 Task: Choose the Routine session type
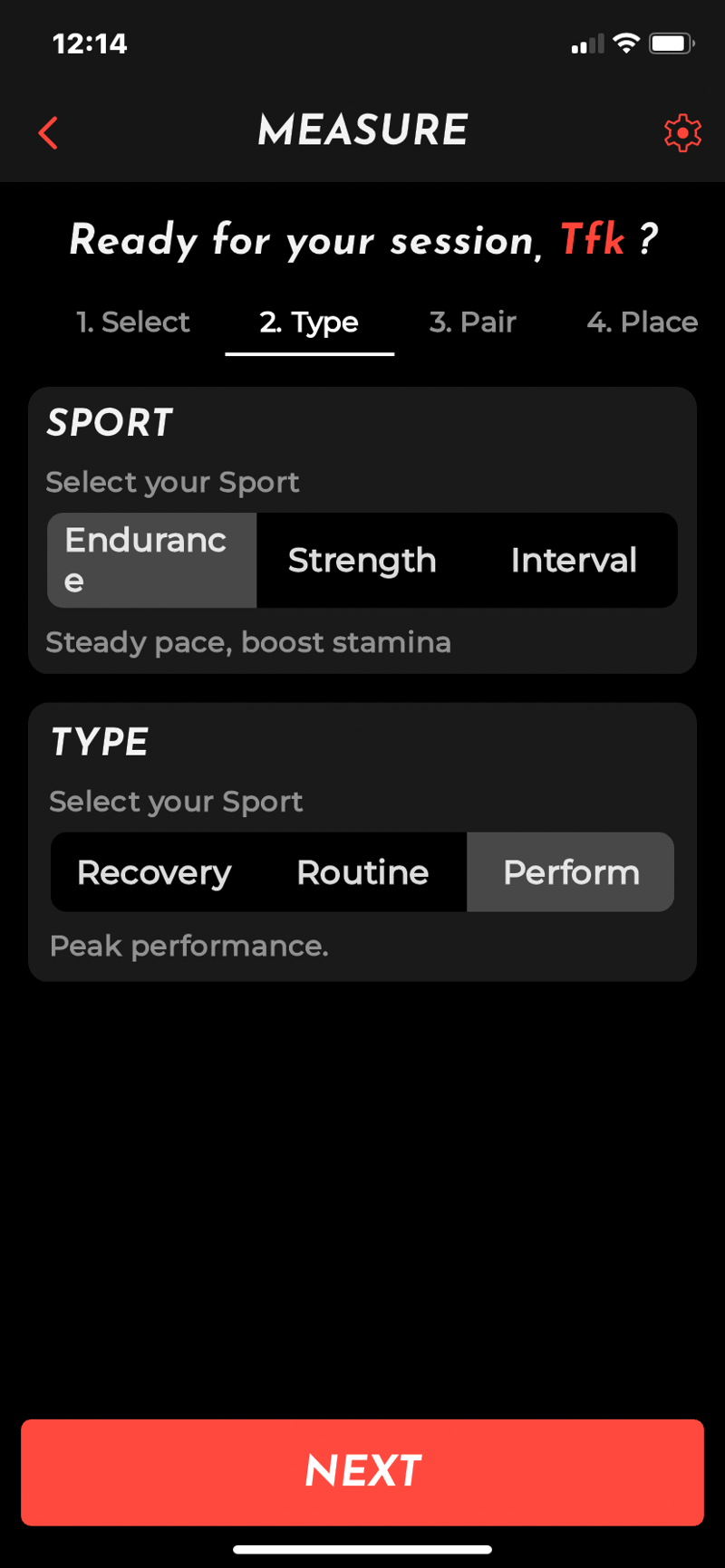362,872
